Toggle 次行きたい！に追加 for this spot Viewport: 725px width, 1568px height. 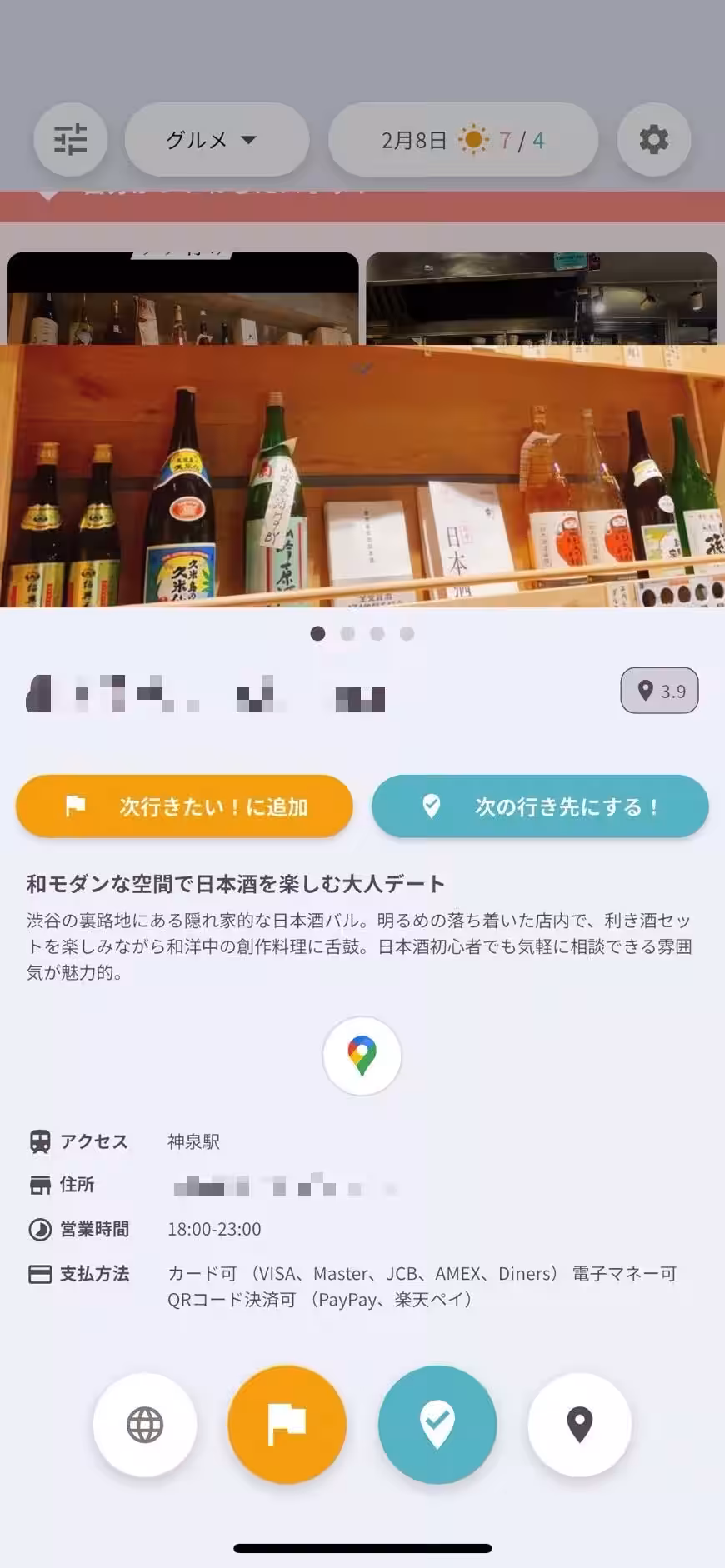(185, 806)
